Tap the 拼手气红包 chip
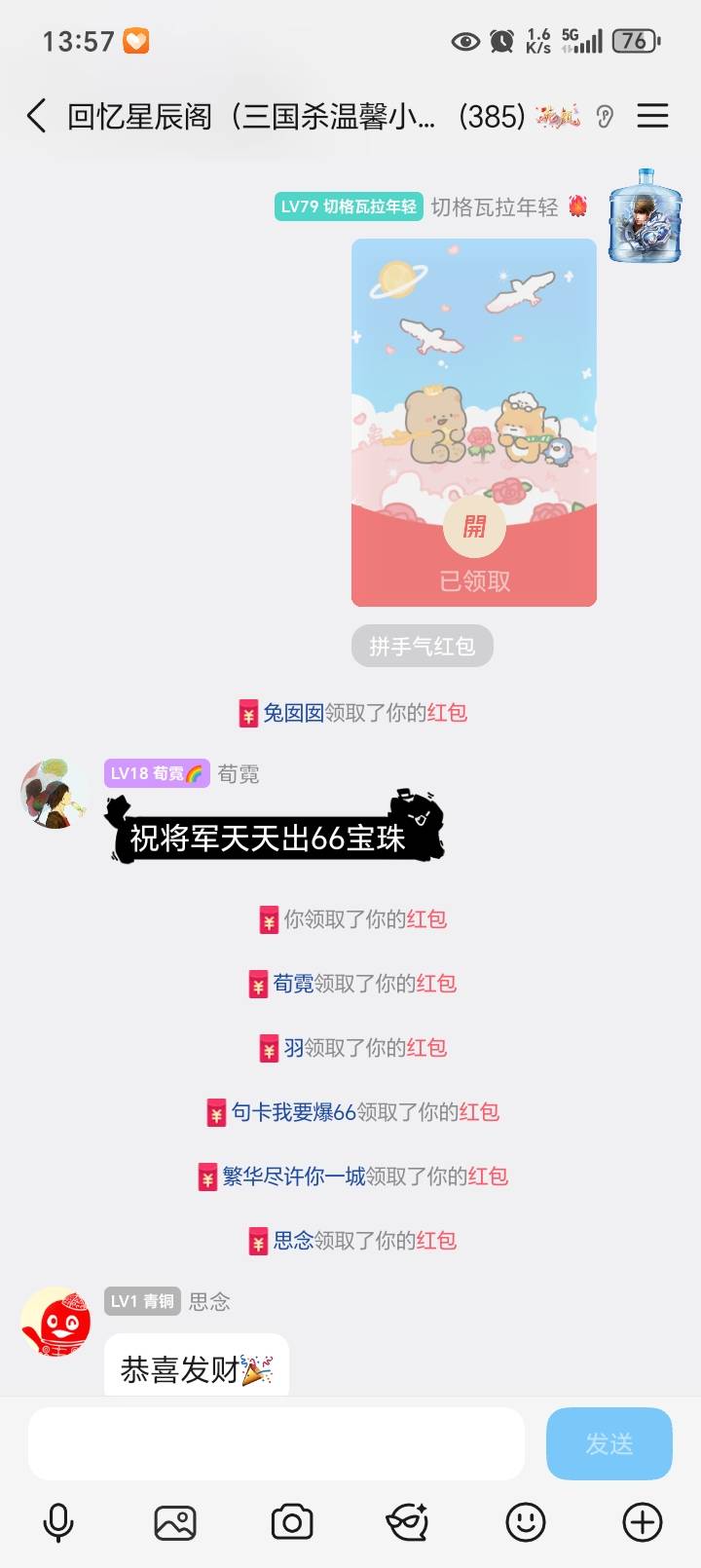 click(x=422, y=646)
